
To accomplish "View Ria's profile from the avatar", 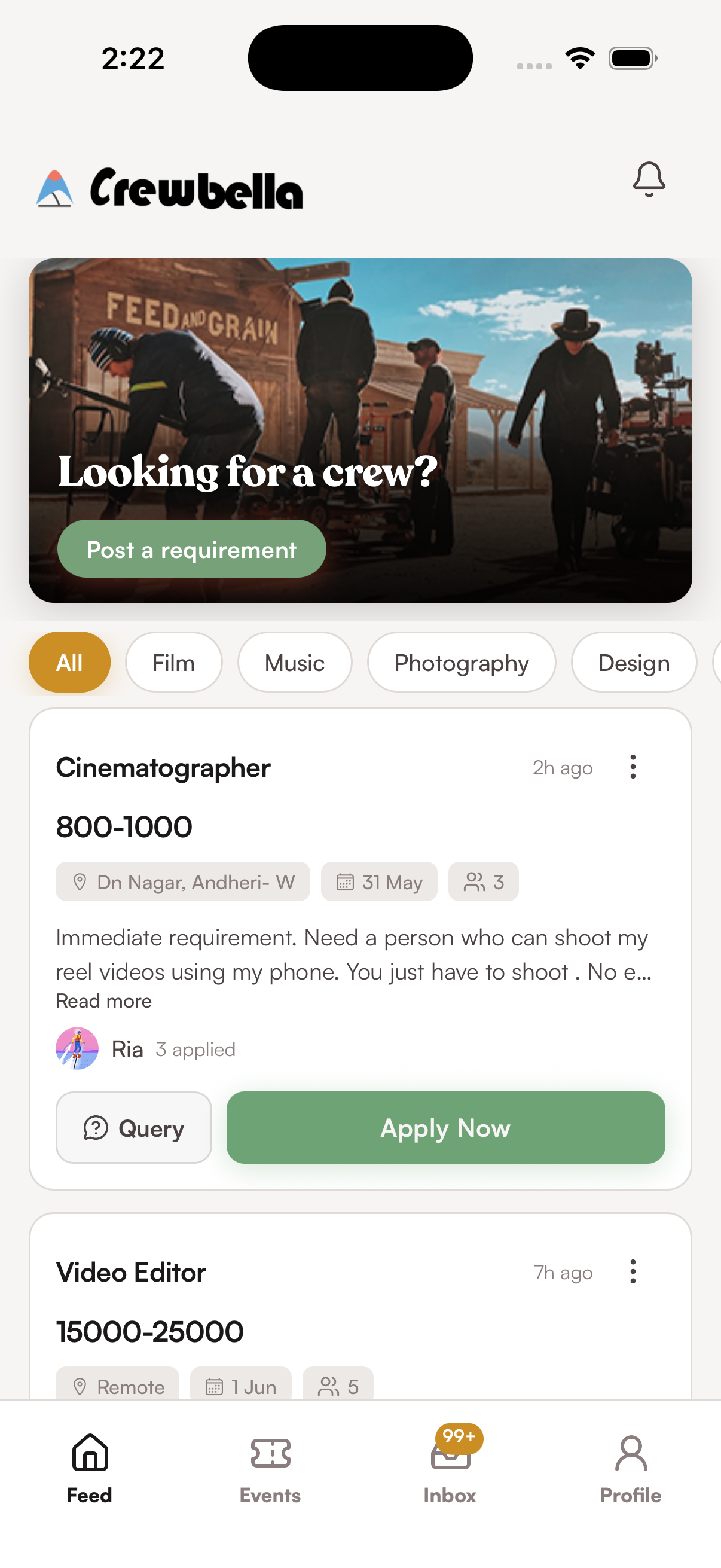I will (77, 1049).
